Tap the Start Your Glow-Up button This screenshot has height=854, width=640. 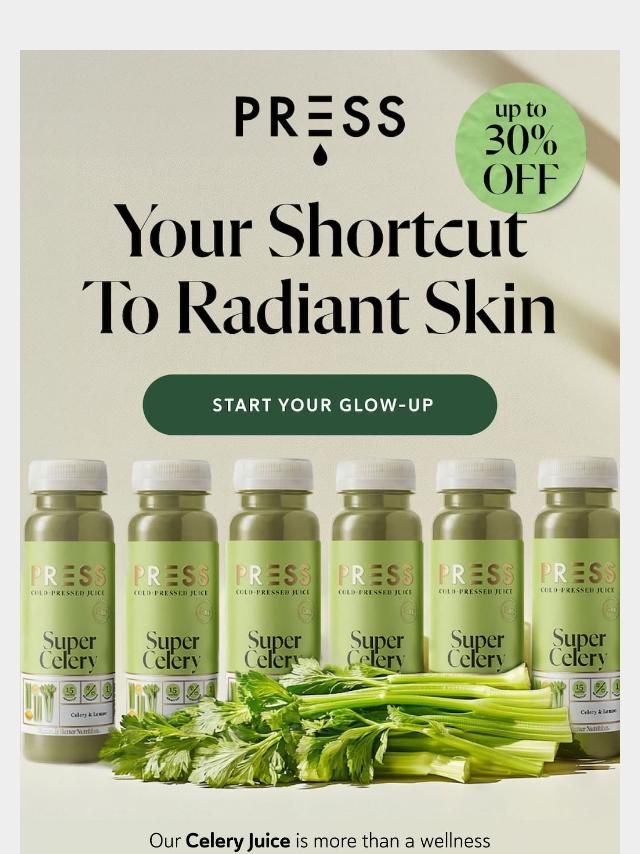coord(320,405)
